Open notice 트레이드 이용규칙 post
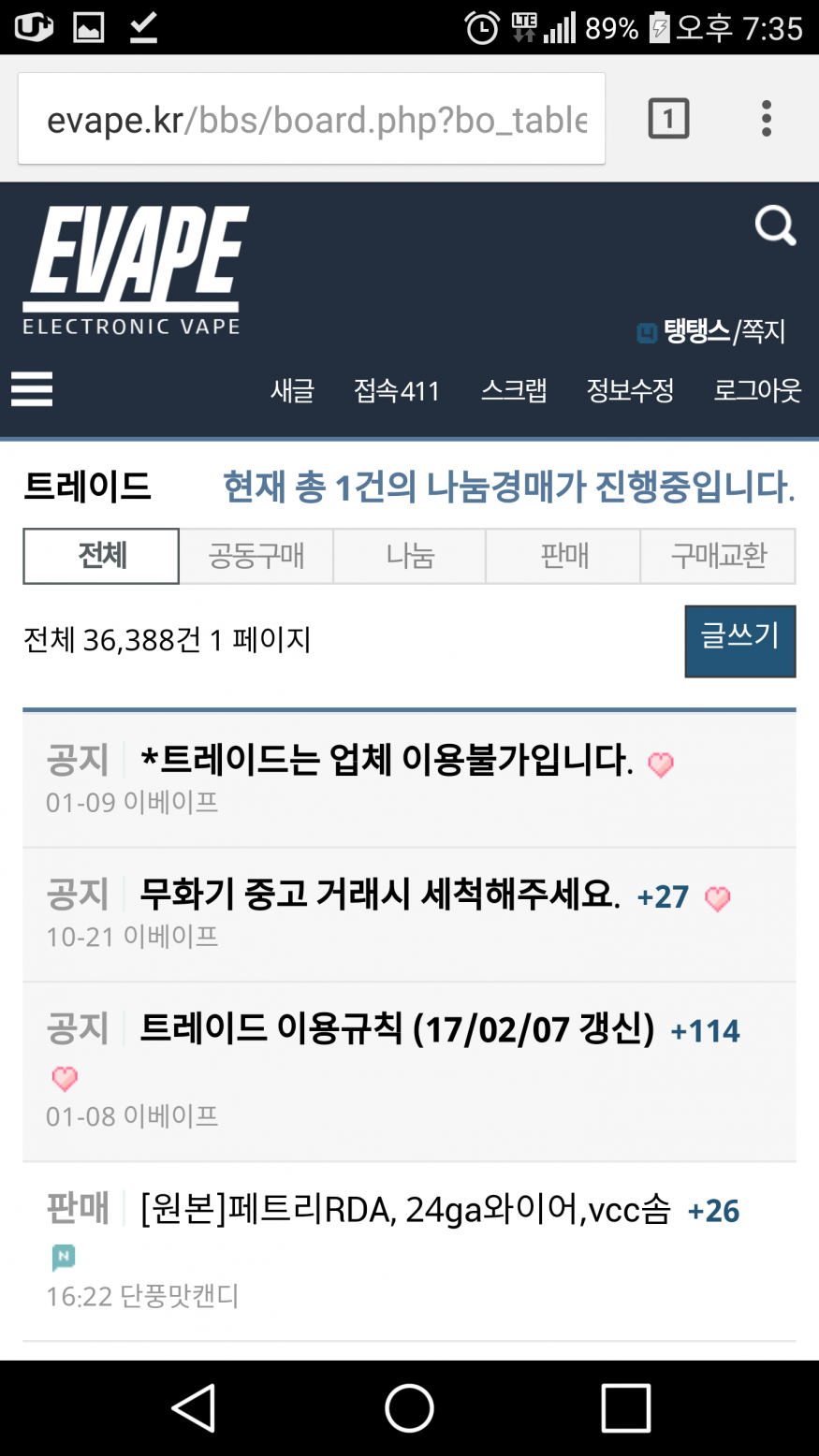The image size is (819, 1456). coord(397,1029)
